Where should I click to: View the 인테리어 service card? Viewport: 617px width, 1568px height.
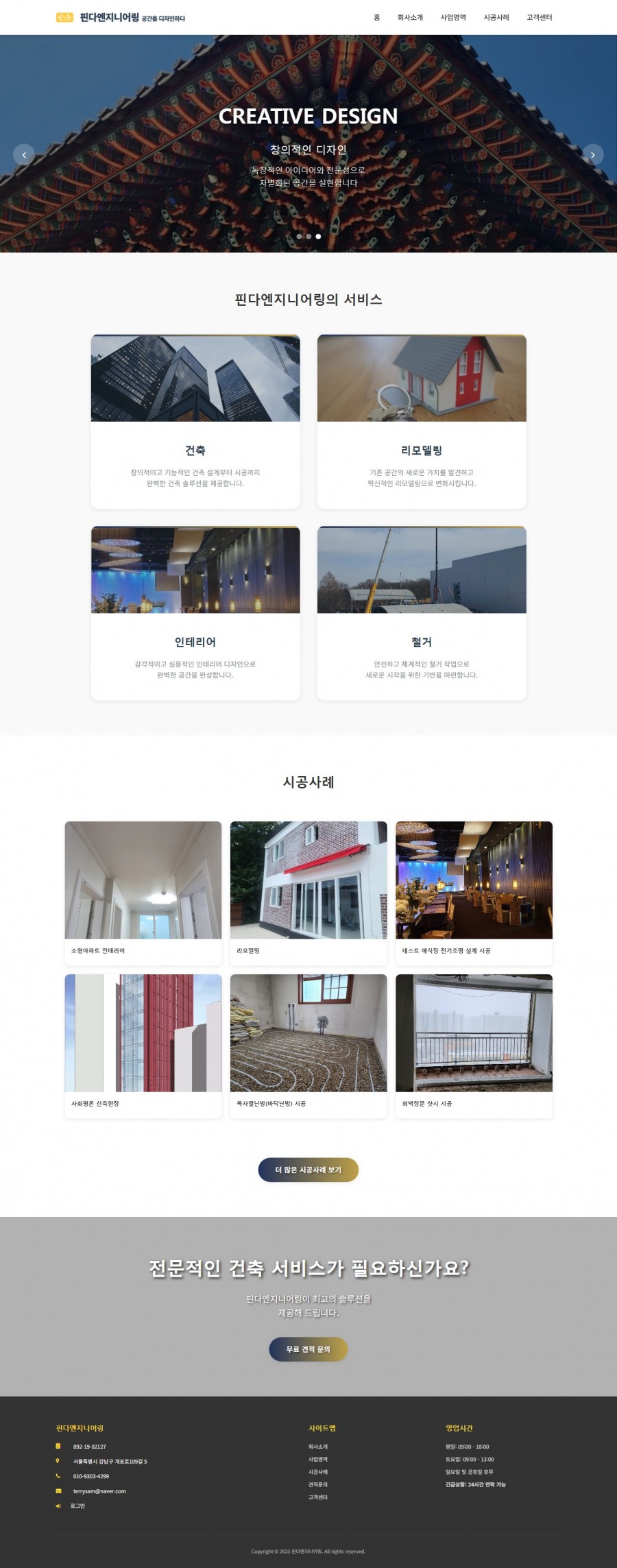tap(195, 614)
